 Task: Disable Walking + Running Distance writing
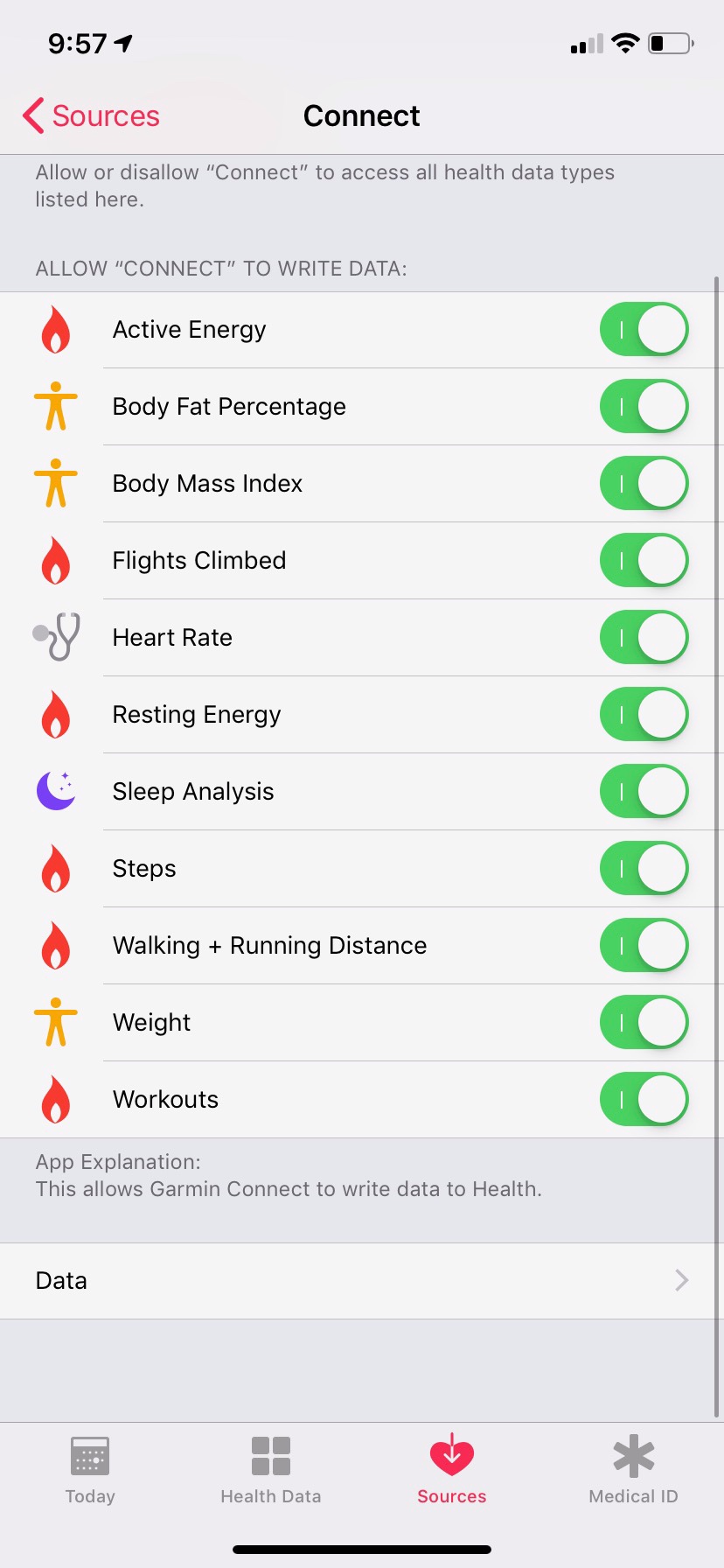click(644, 945)
